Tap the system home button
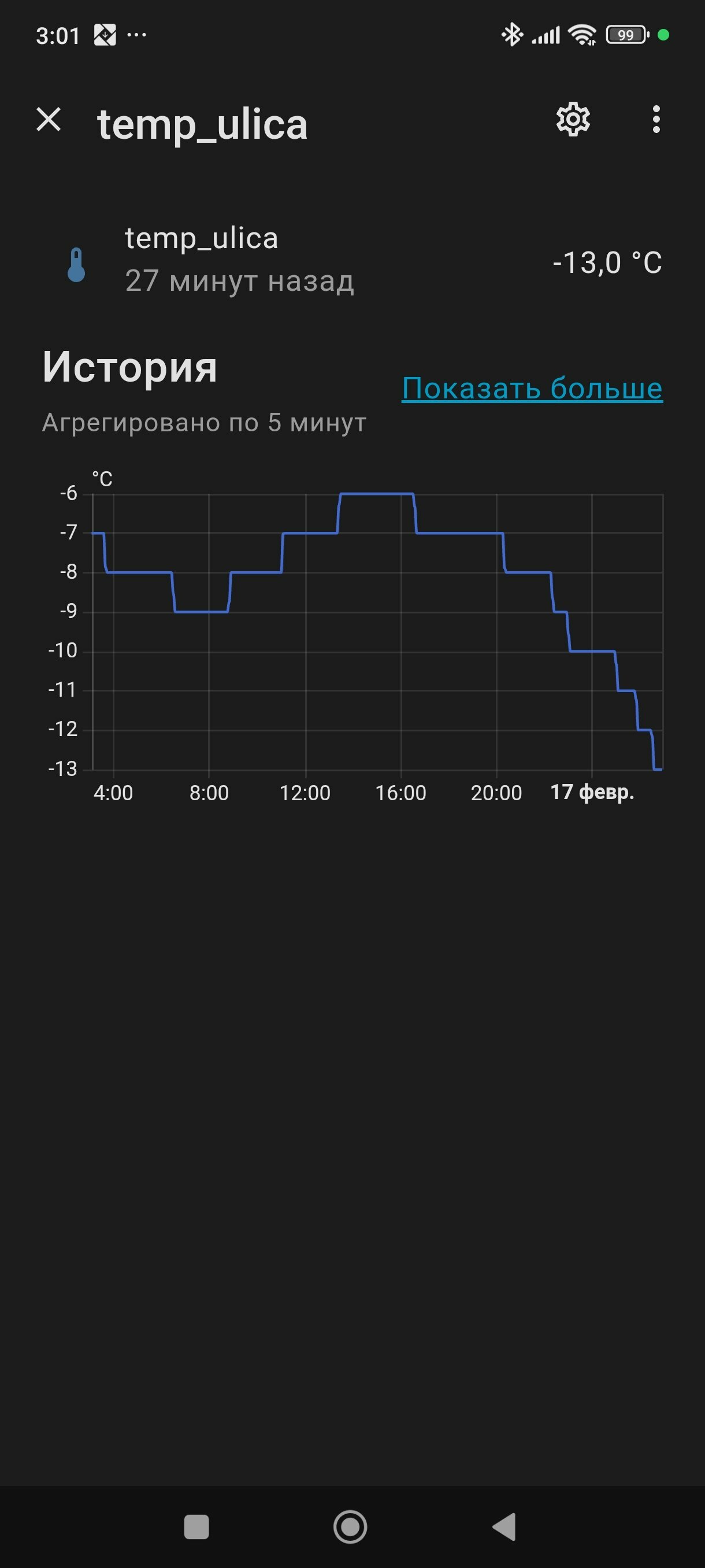 (350, 1526)
